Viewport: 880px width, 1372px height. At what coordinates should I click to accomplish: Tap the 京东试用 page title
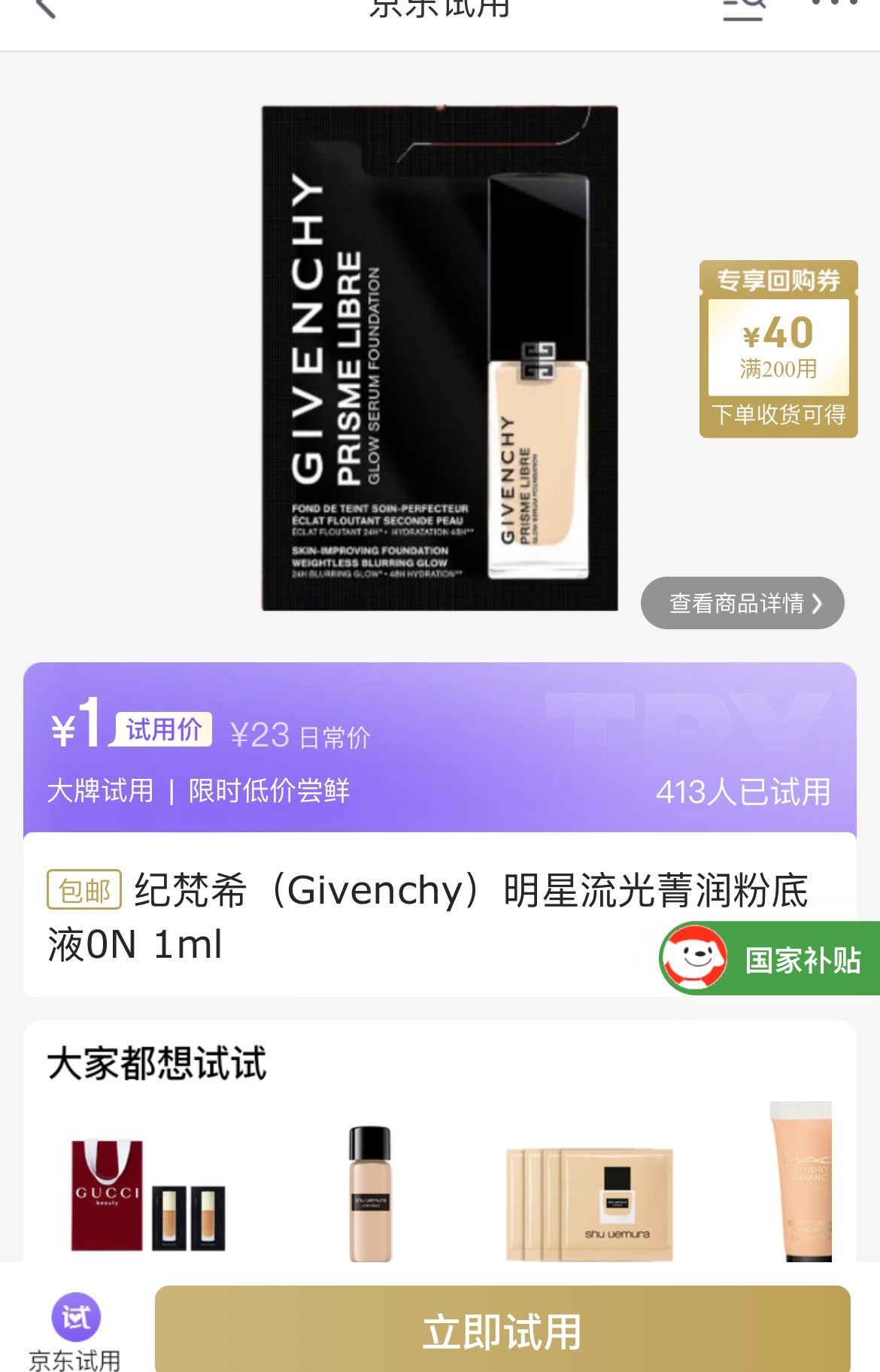440,8
